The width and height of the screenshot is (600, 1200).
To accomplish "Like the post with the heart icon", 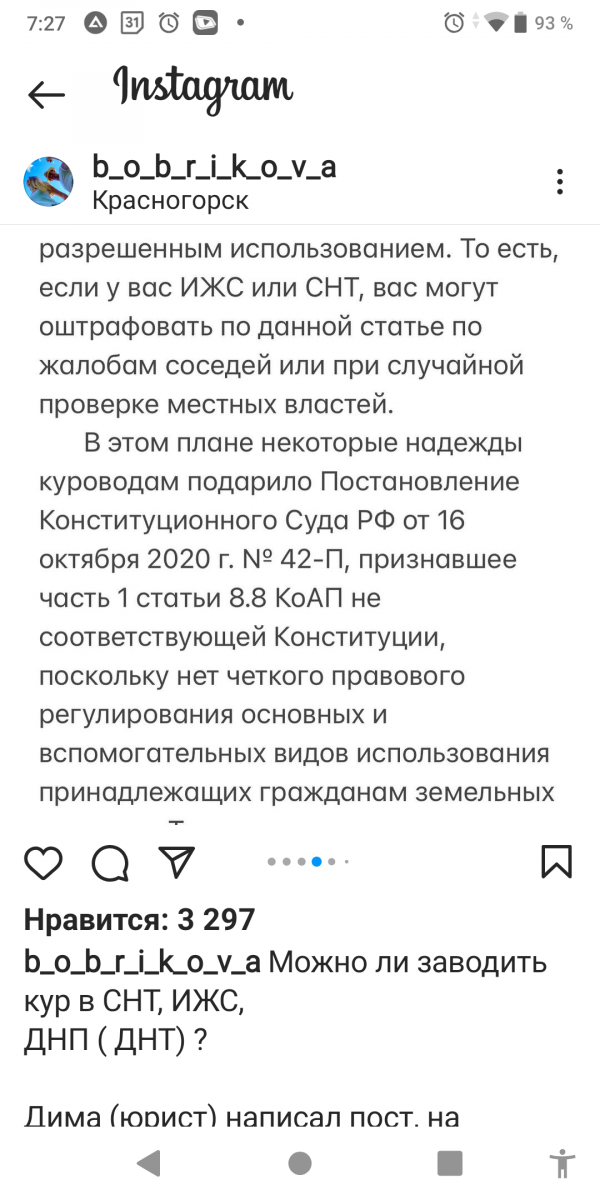I will 43,861.
